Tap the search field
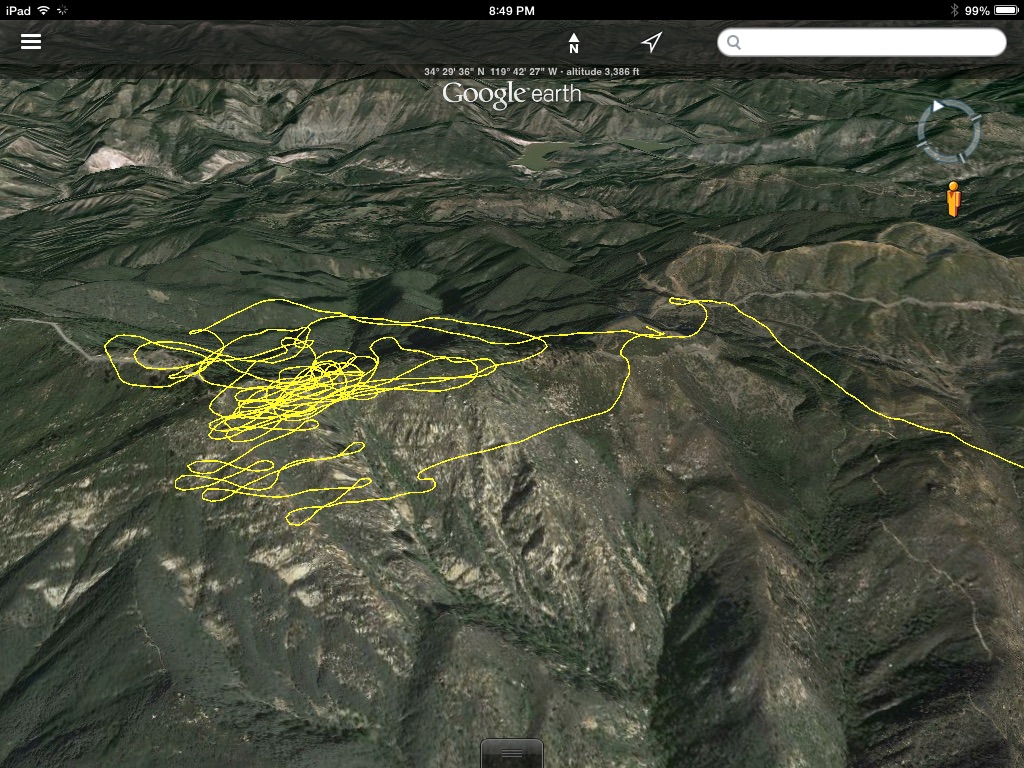Screen dimensions: 1024x768 click(x=861, y=42)
